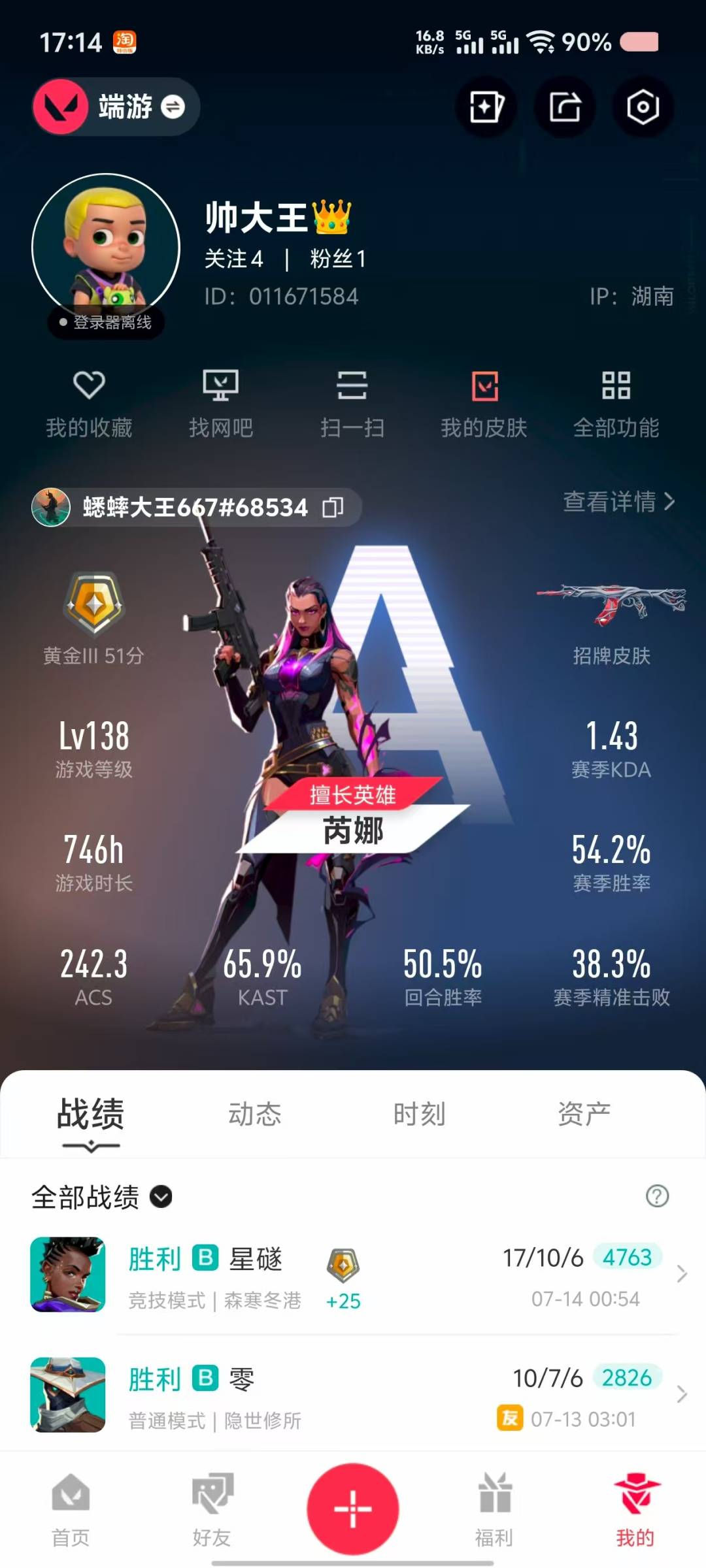
Task: Switch to 时刻 tab
Action: click(419, 1114)
